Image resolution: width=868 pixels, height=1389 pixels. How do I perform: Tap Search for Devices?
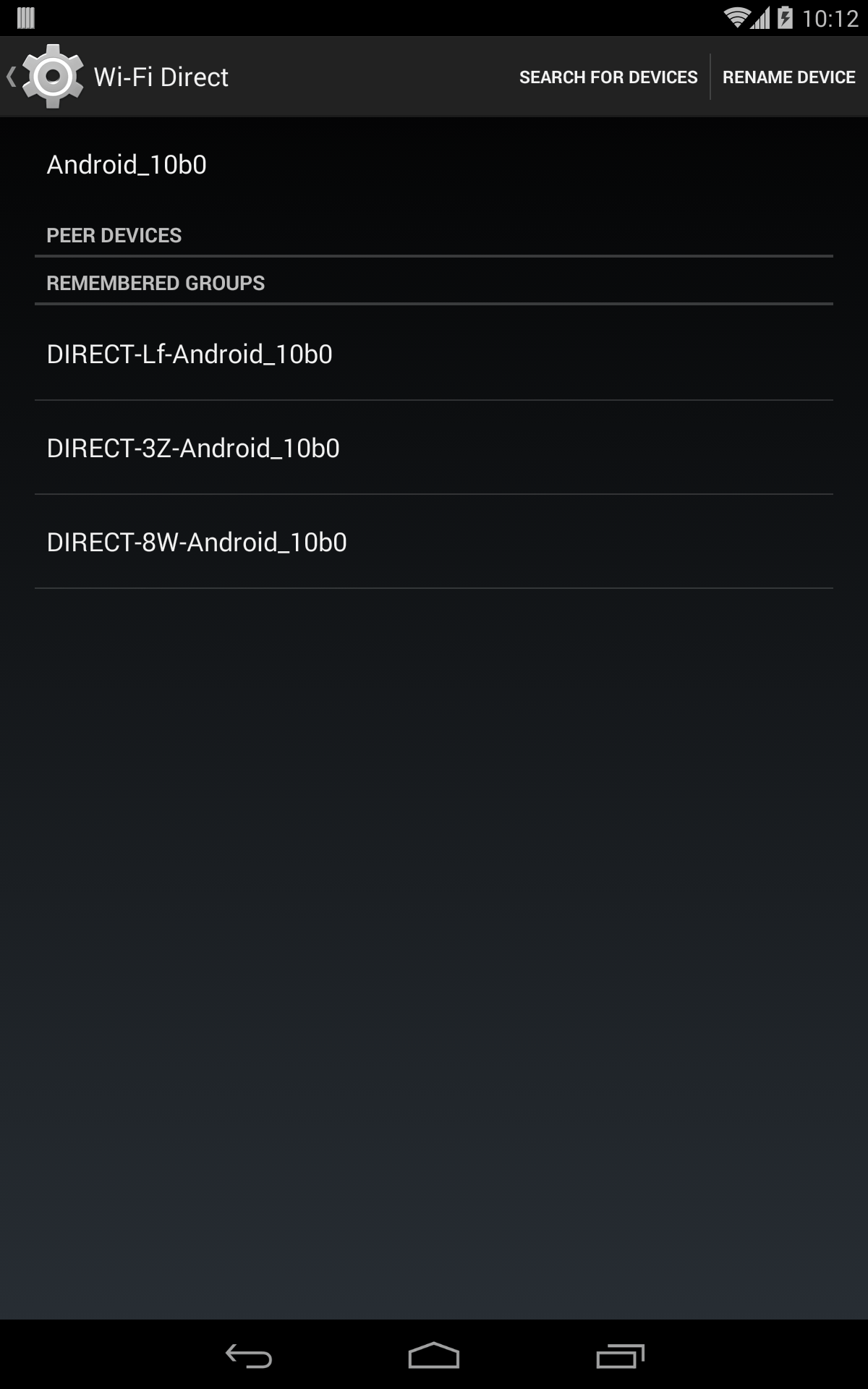tap(608, 77)
